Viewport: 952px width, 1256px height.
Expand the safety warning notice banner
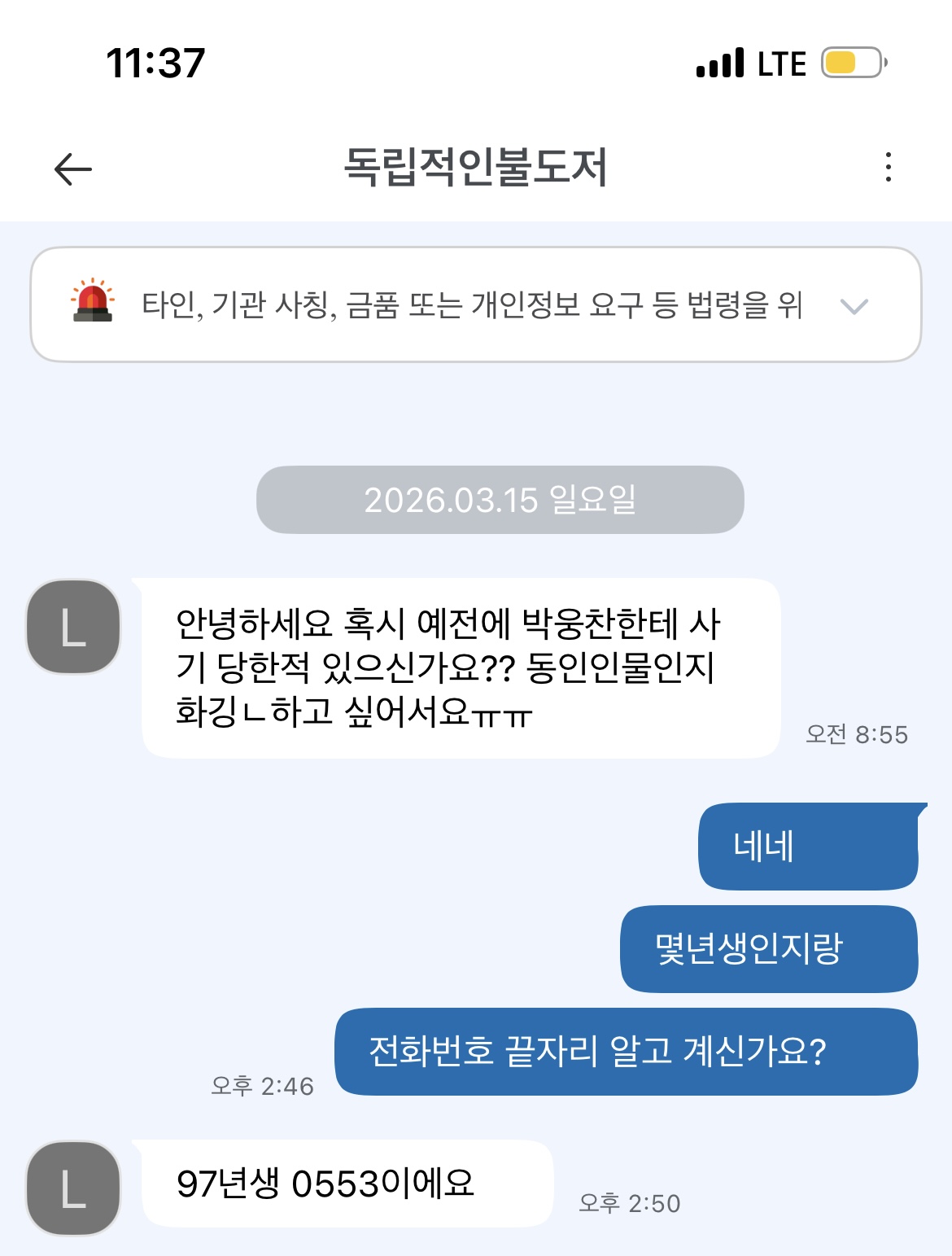click(854, 306)
